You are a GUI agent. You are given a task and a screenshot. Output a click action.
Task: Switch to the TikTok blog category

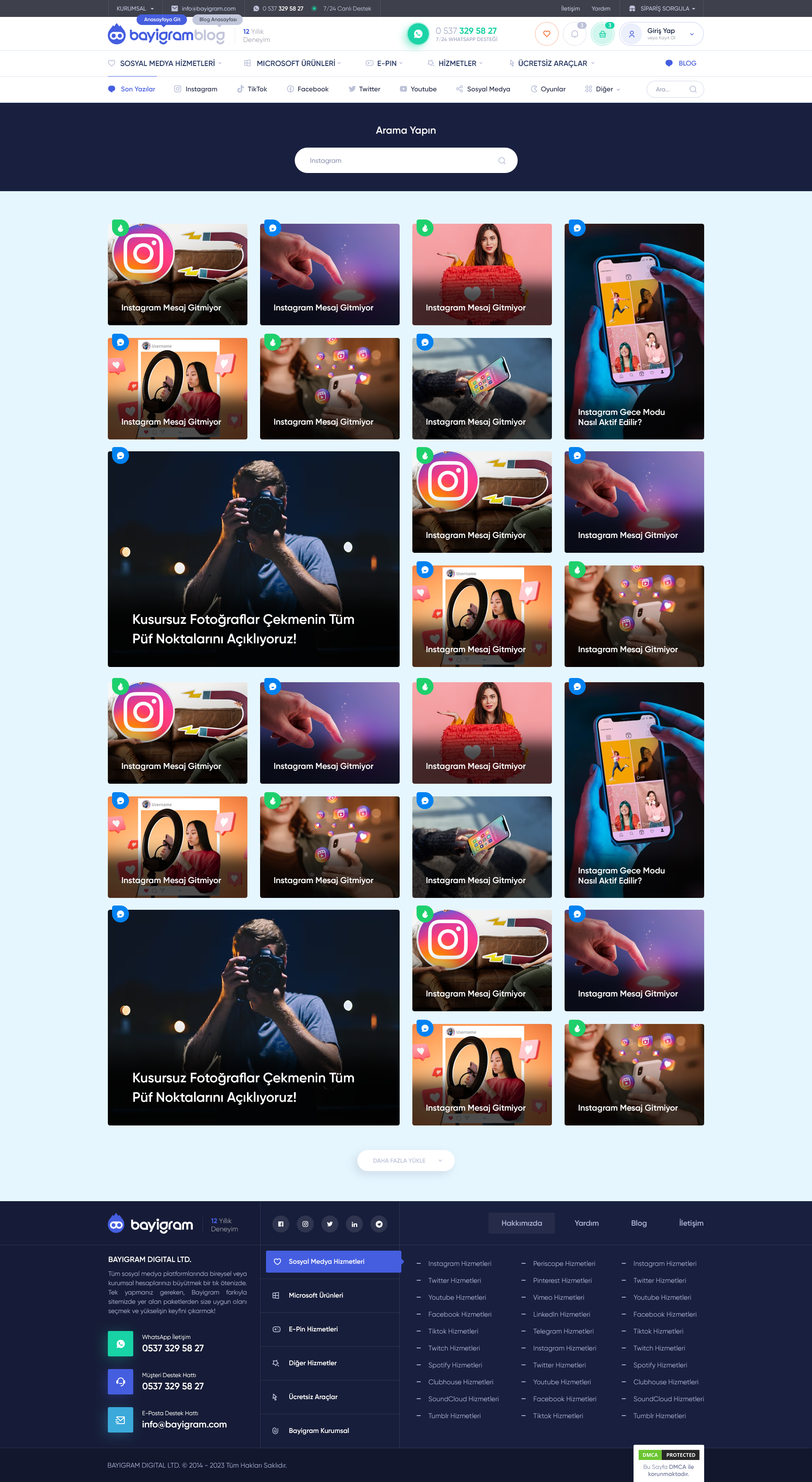point(256,89)
